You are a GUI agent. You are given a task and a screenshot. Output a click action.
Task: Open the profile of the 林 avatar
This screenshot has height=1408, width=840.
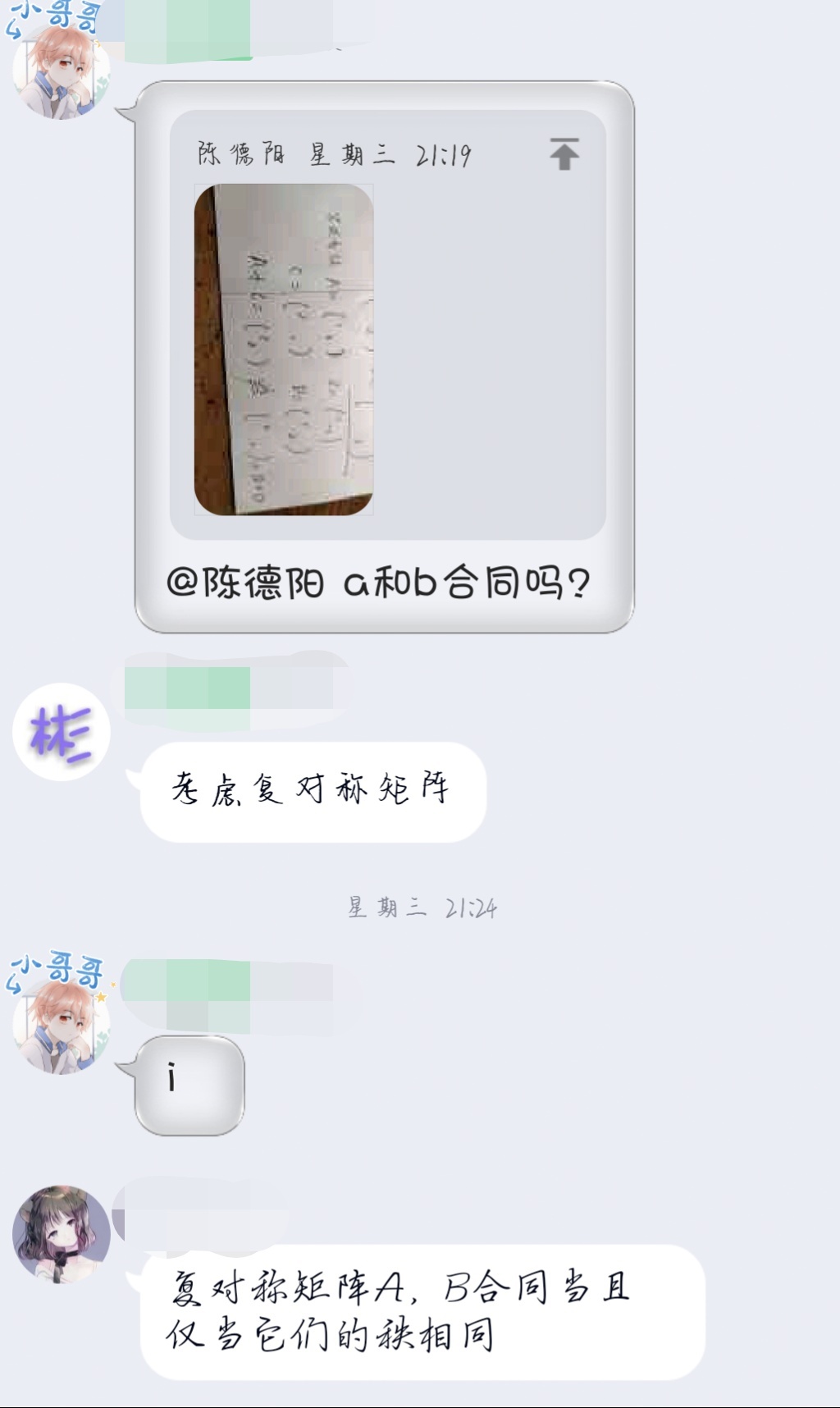click(62, 731)
